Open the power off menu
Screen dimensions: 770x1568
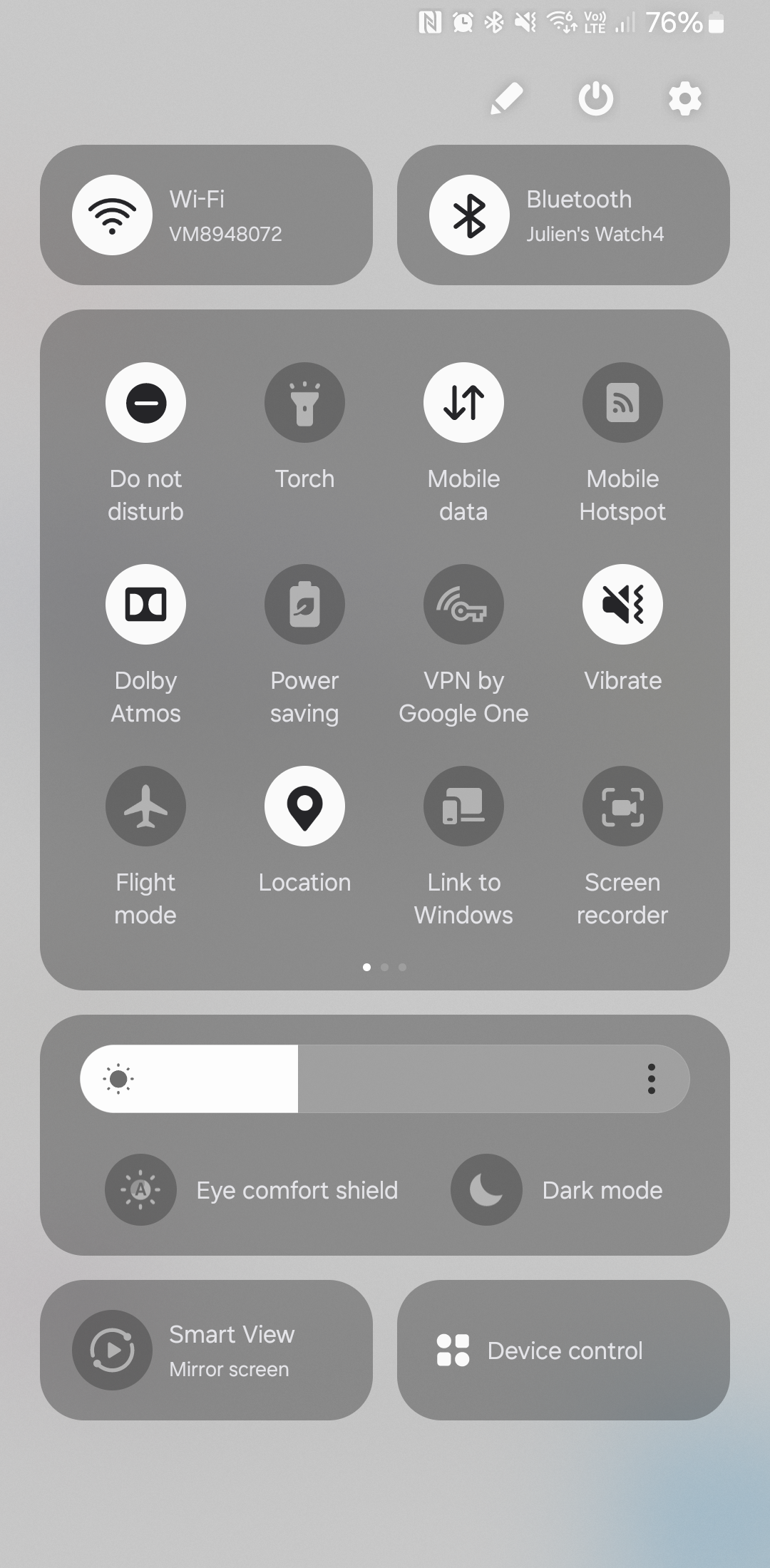595,98
